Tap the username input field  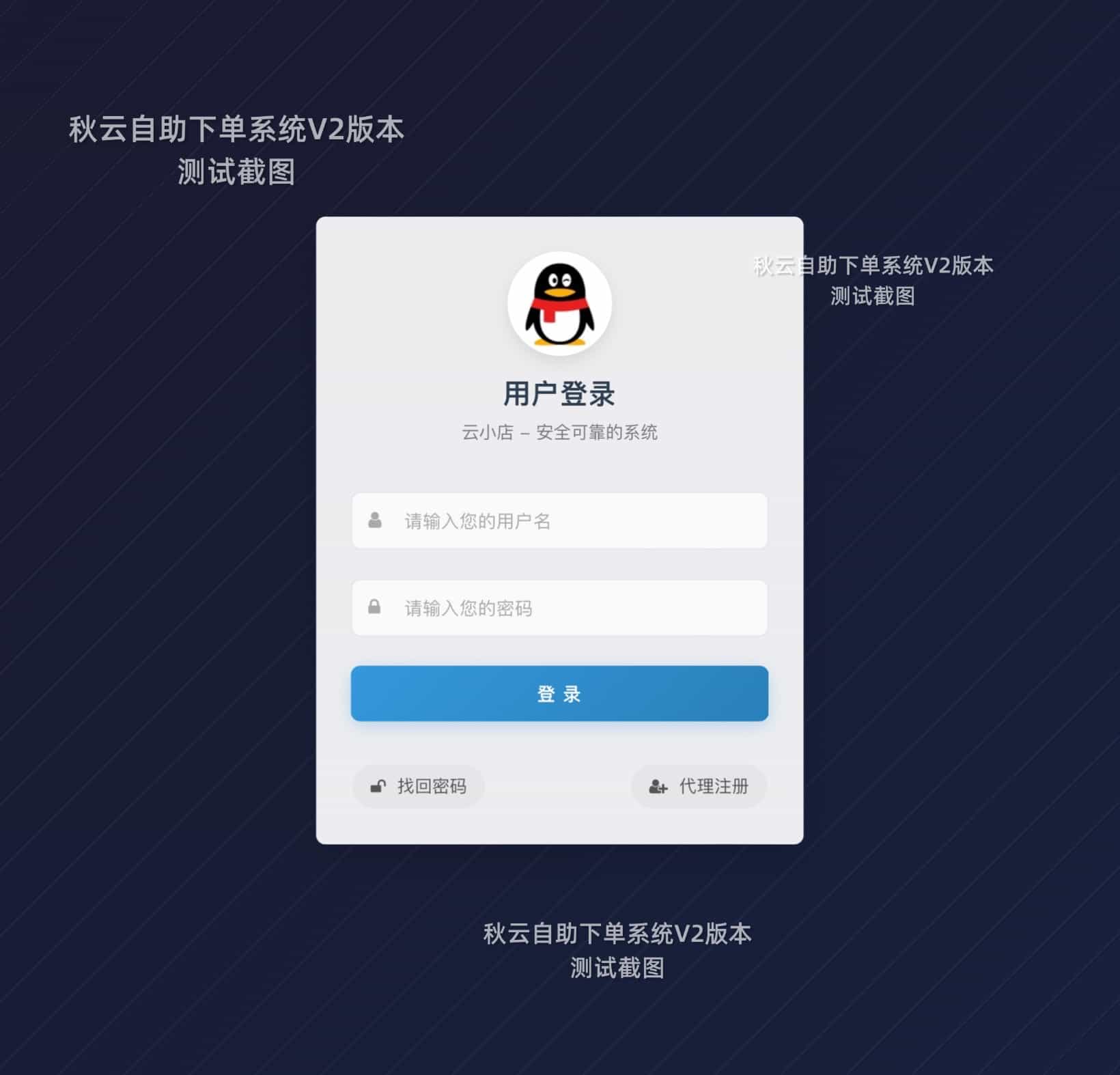[559, 521]
